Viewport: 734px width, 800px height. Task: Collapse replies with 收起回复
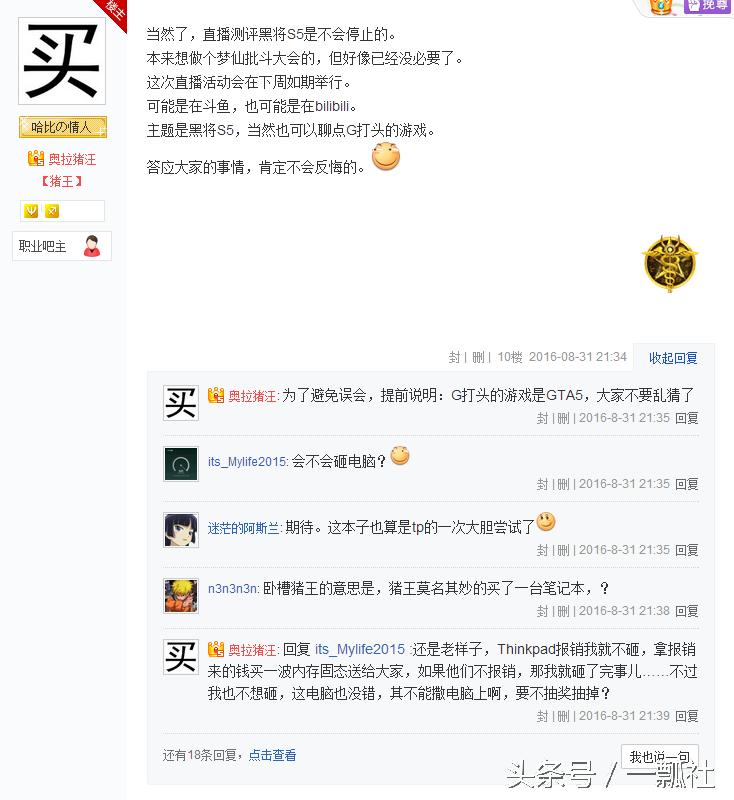click(673, 357)
